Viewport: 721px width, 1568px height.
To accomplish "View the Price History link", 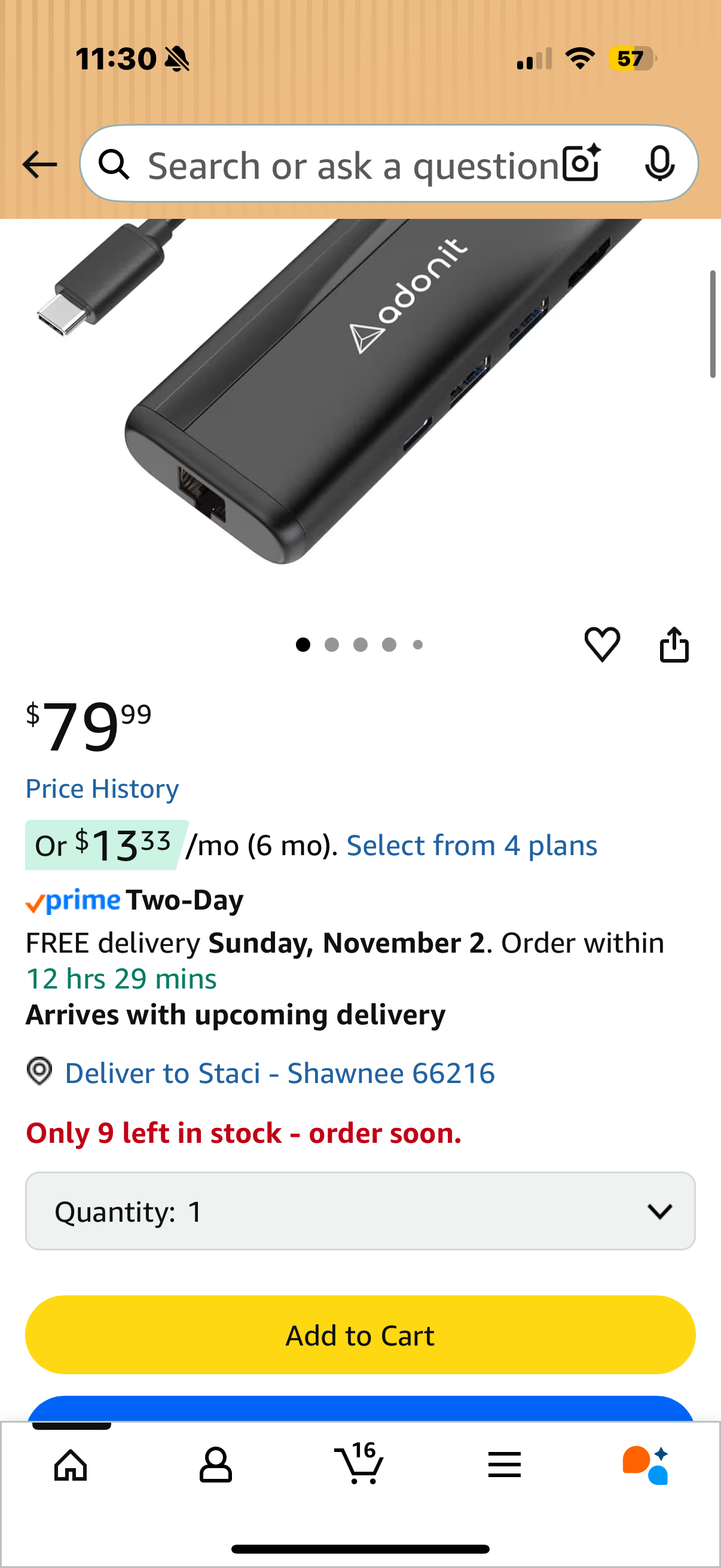I will pos(102,789).
